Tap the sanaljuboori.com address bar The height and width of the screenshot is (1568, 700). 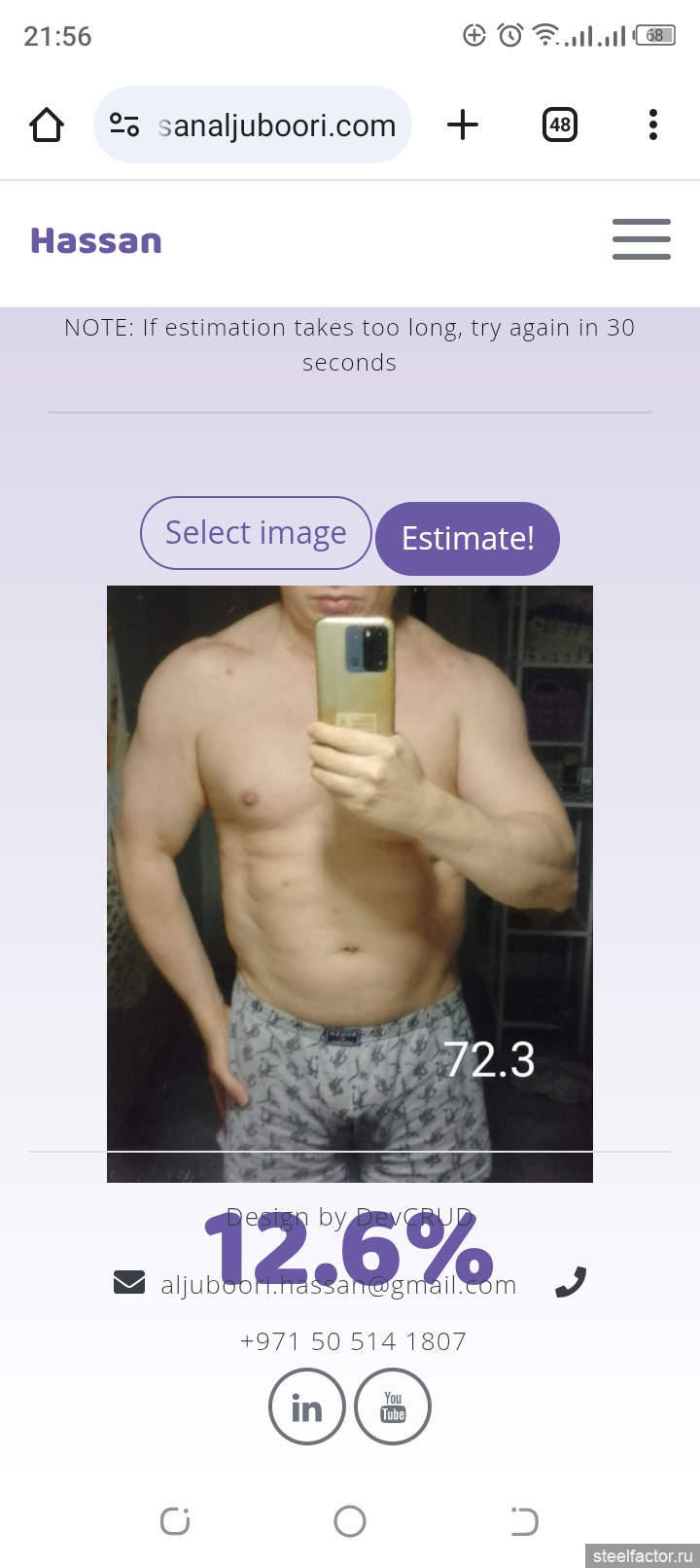coord(277,125)
